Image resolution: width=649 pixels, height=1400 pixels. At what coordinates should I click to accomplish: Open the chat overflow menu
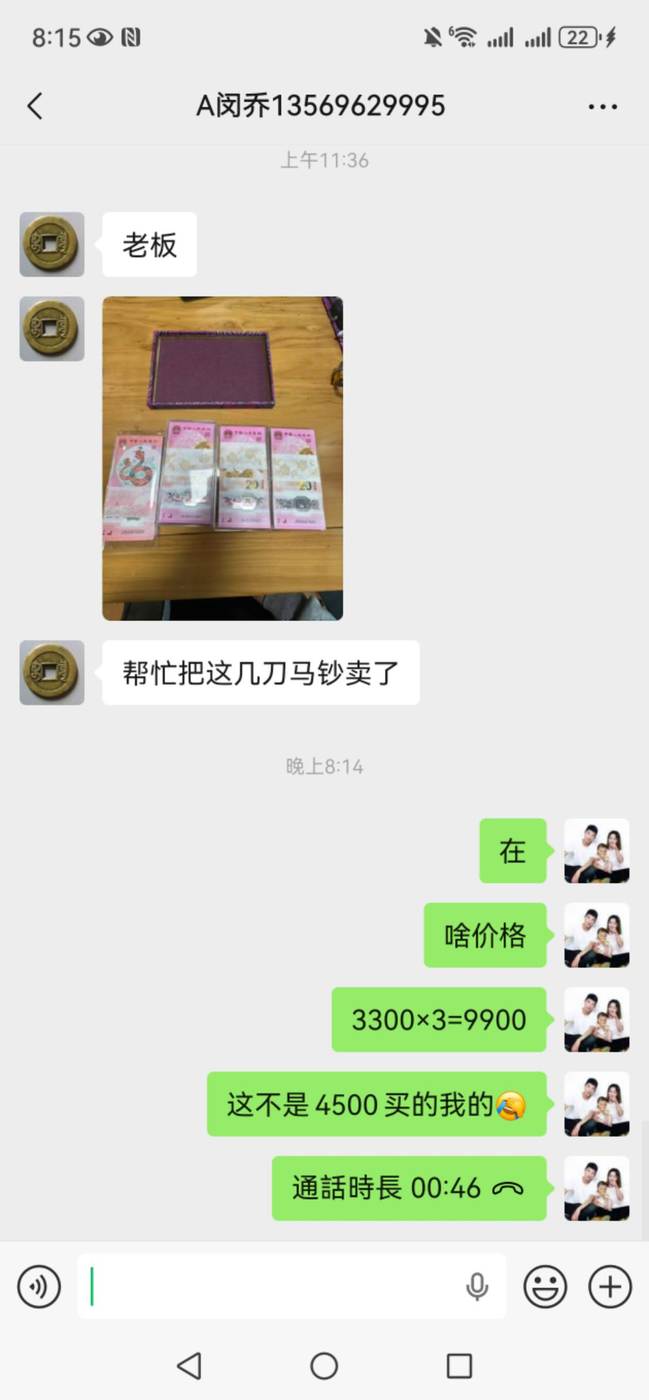(x=602, y=106)
